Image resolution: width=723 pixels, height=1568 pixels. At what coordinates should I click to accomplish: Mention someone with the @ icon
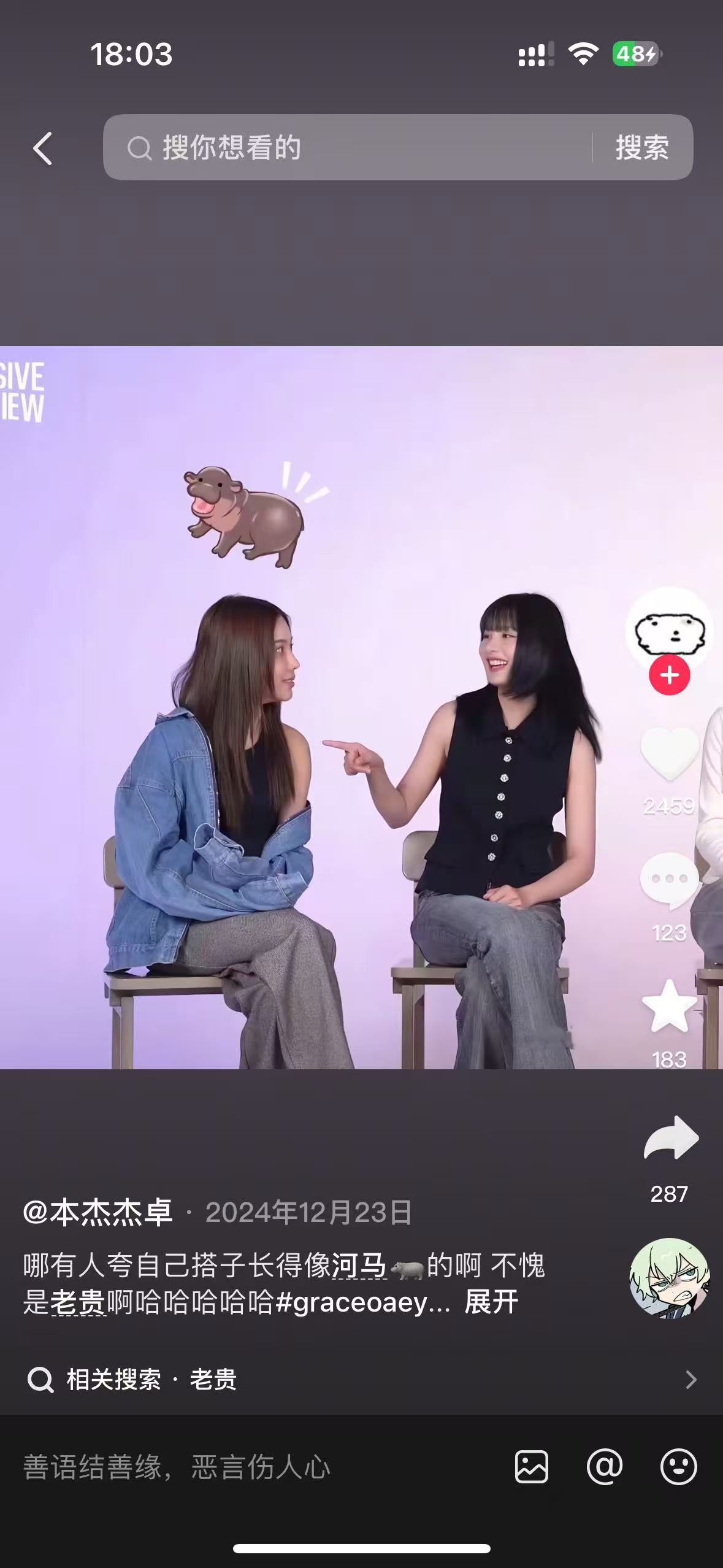[605, 1467]
